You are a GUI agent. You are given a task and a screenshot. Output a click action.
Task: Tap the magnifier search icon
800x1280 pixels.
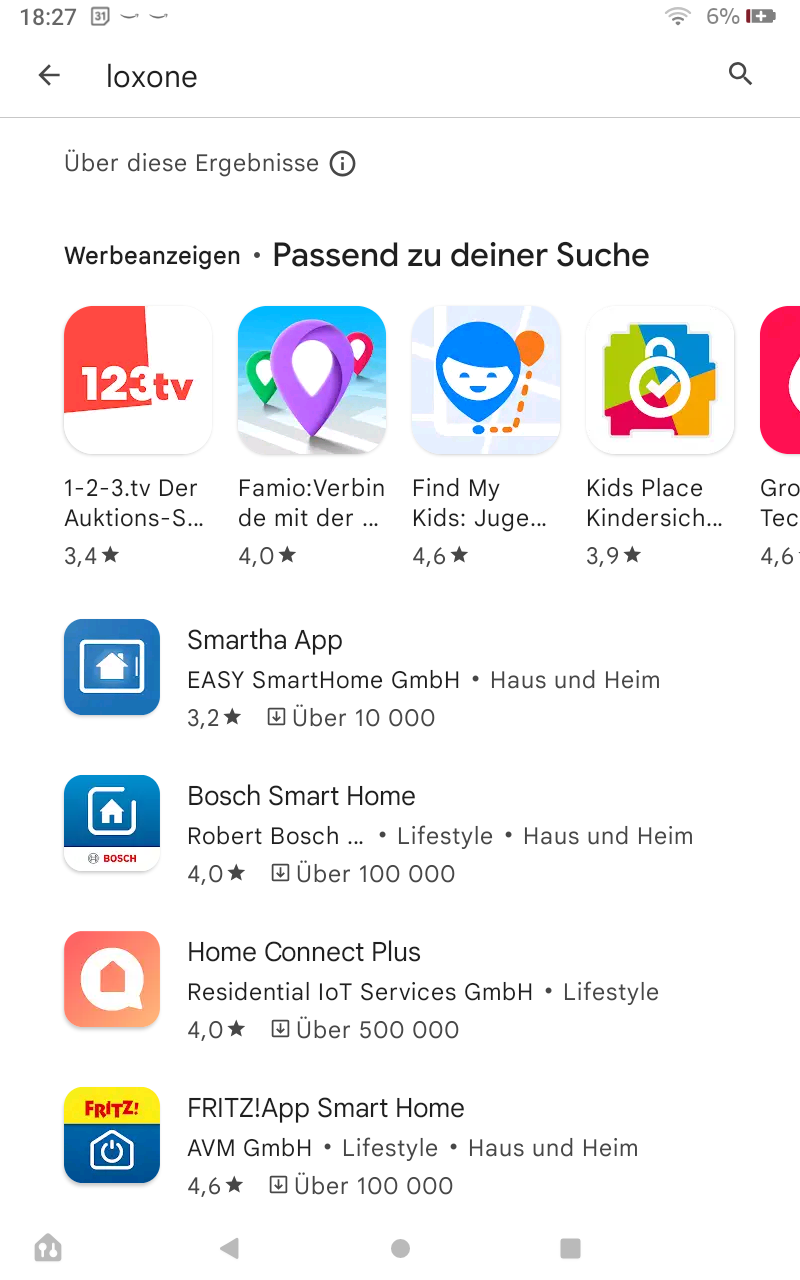tap(740, 74)
